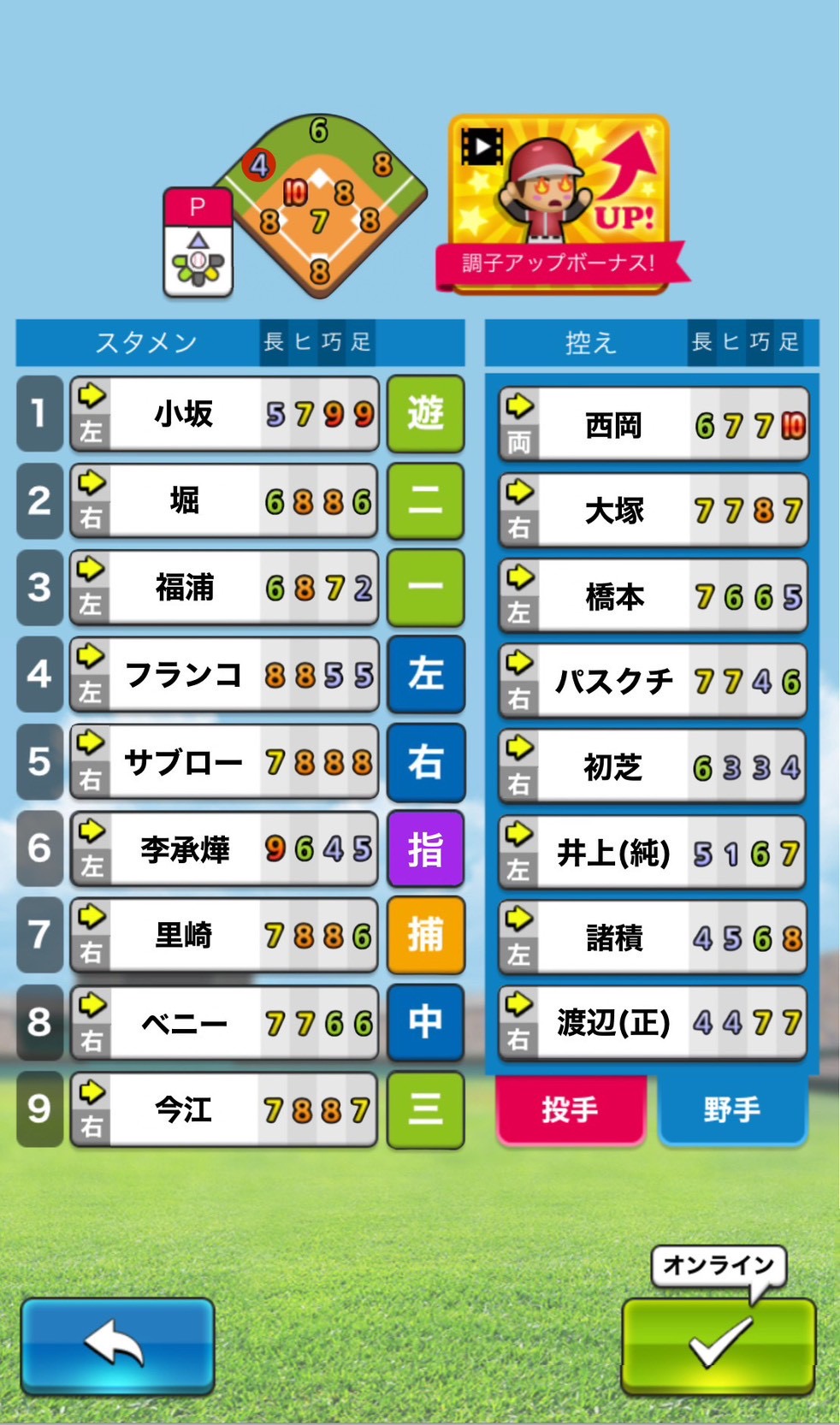Screen dimensions: 840x1425
Task: Select bench player 大塚
Action: (654, 511)
